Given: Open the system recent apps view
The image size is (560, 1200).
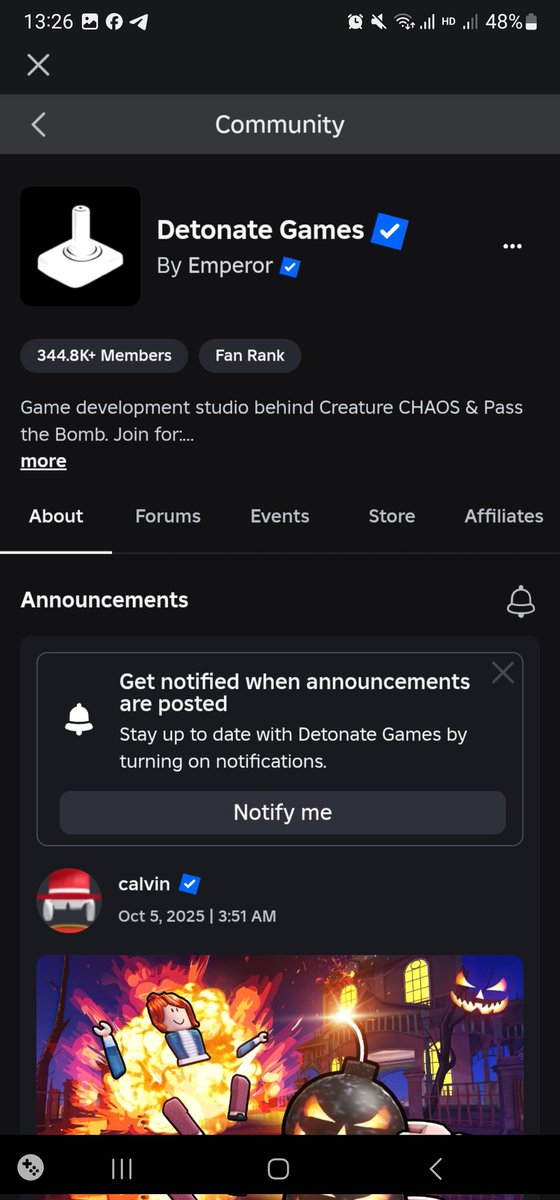Looking at the screenshot, I should tap(122, 1168).
